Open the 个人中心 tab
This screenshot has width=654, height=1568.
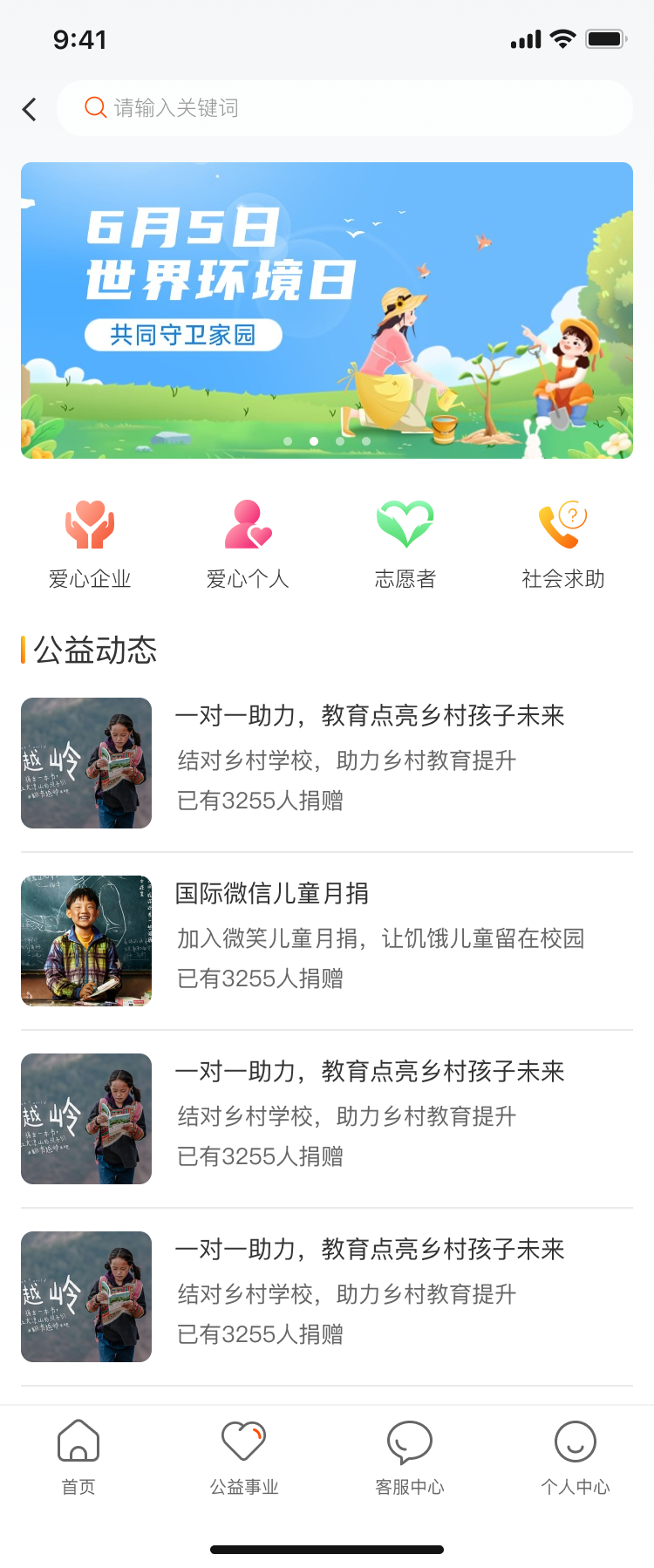point(575,1456)
